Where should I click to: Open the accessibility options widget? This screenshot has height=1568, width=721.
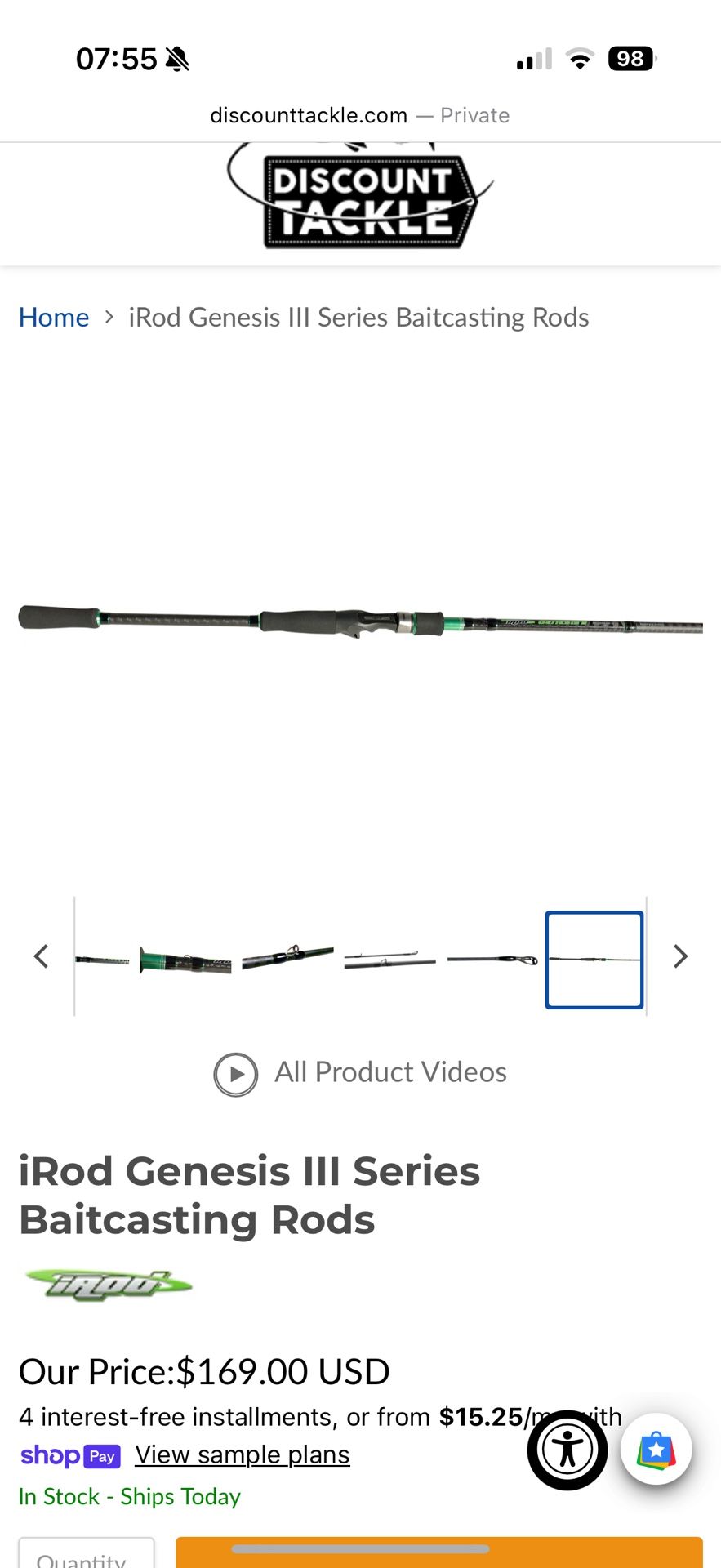pos(567,1449)
